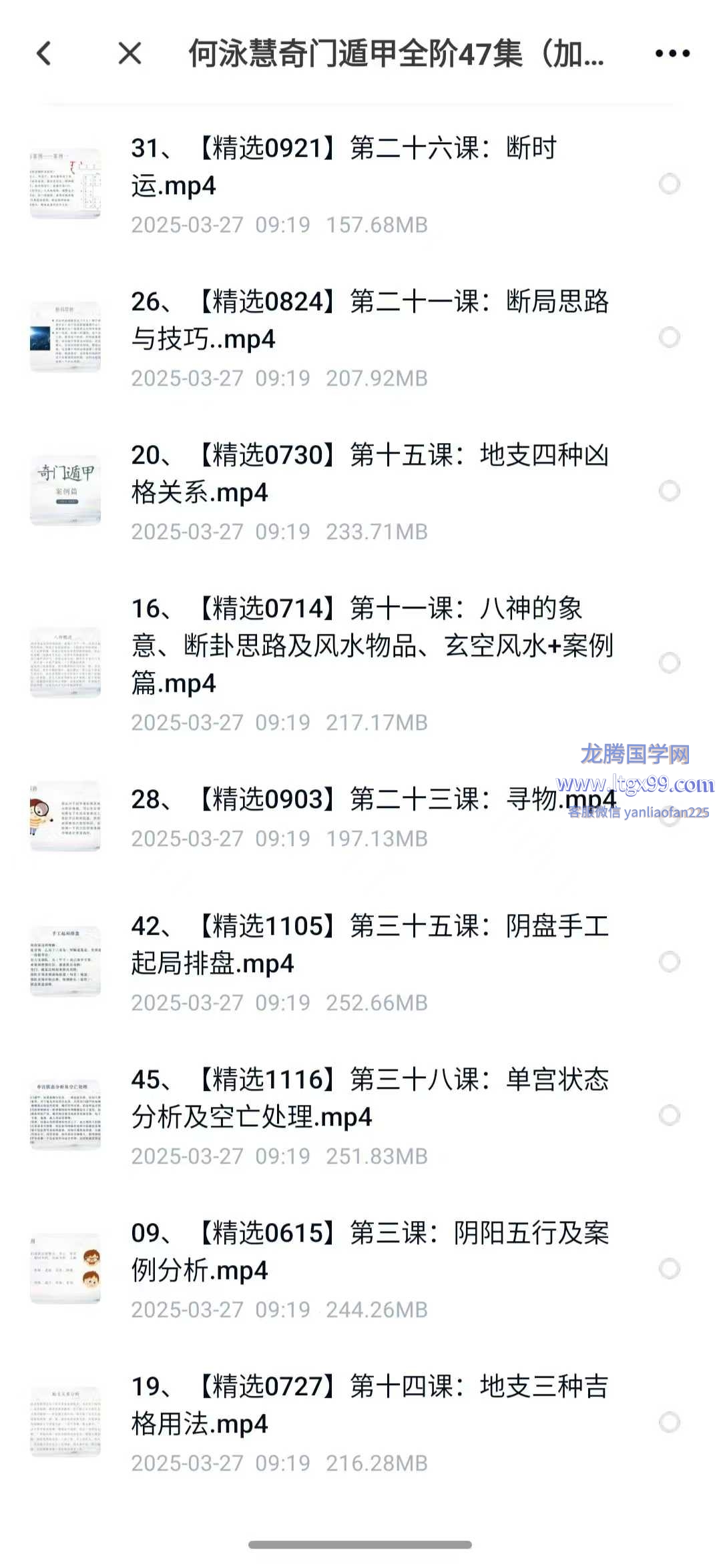Select the circle for file 31 断时运

(669, 184)
